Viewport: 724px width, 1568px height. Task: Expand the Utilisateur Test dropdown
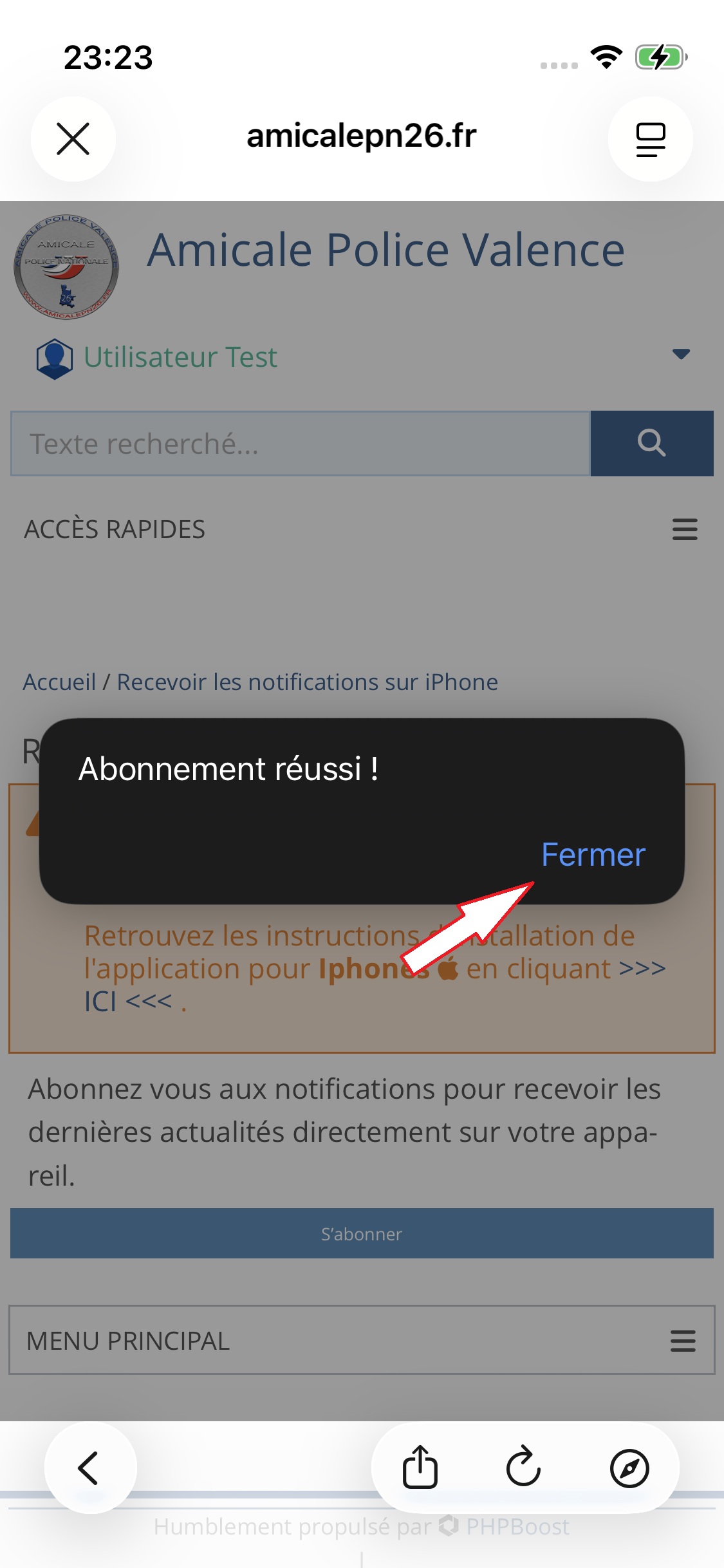(x=681, y=355)
